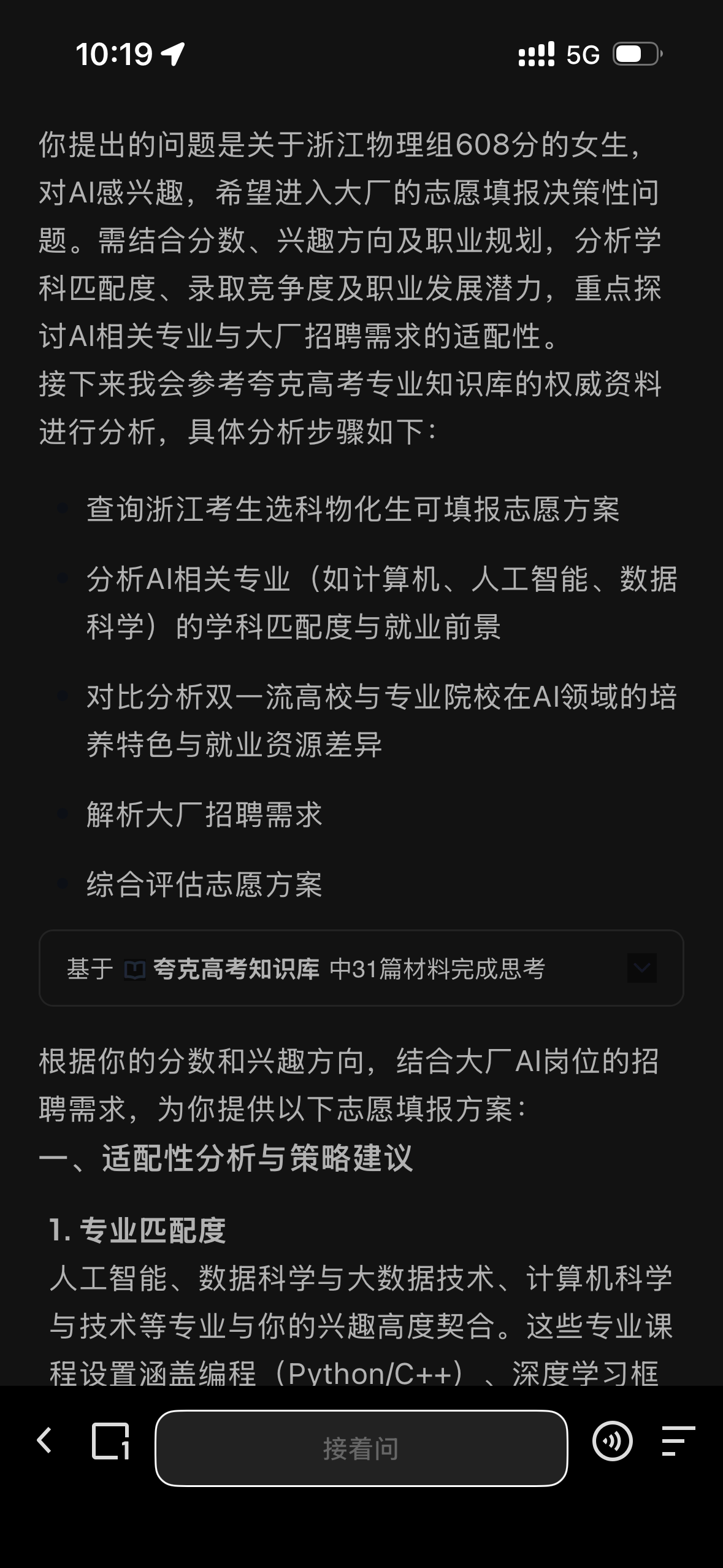The height and width of the screenshot is (1568, 723).
Task: Open the tab switcher showing 1
Action: 110,1440
